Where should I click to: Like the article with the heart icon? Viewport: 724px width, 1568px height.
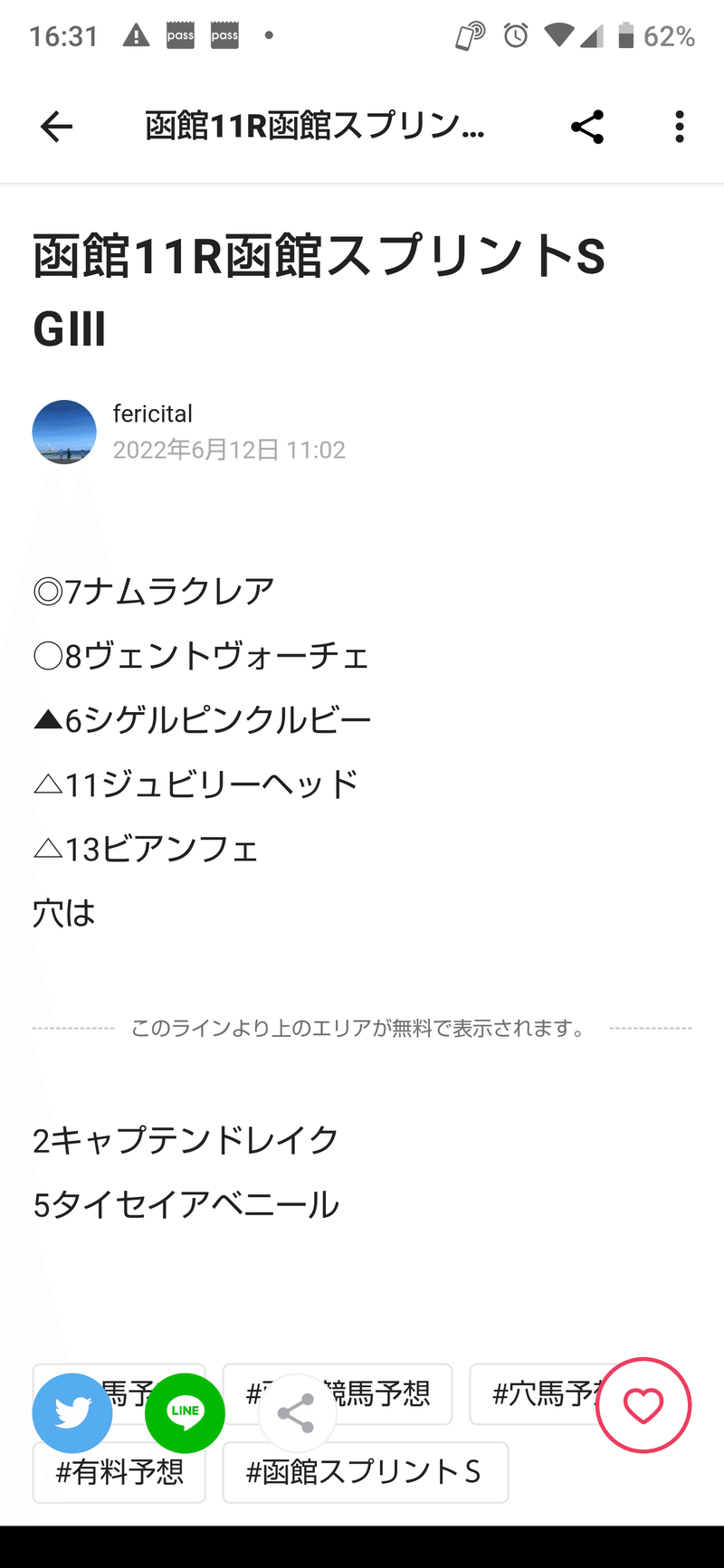pos(643,1405)
